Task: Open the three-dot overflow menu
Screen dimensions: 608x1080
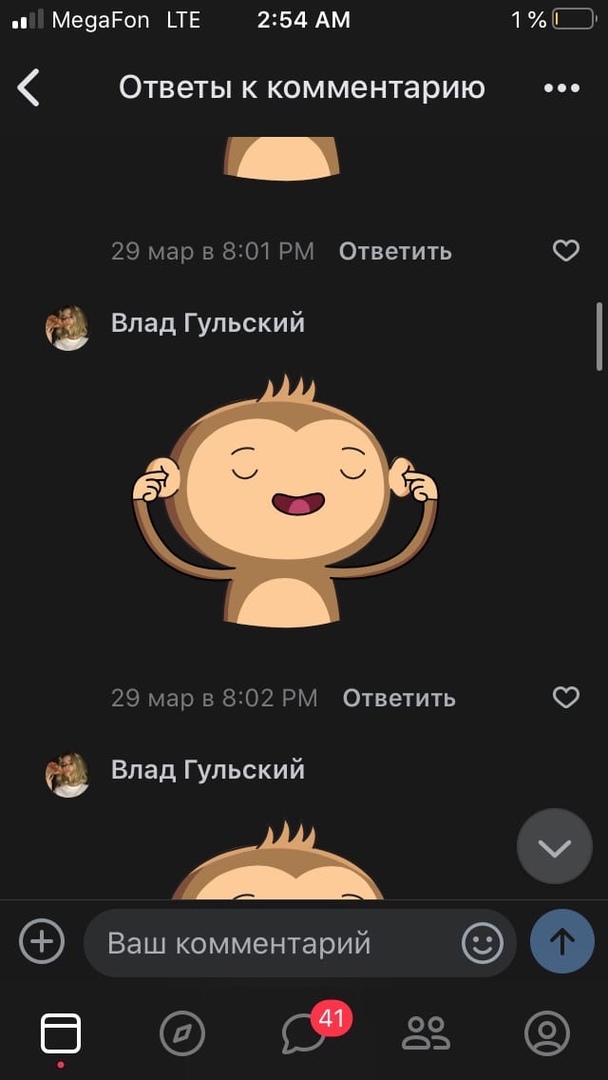Action: 561,88
